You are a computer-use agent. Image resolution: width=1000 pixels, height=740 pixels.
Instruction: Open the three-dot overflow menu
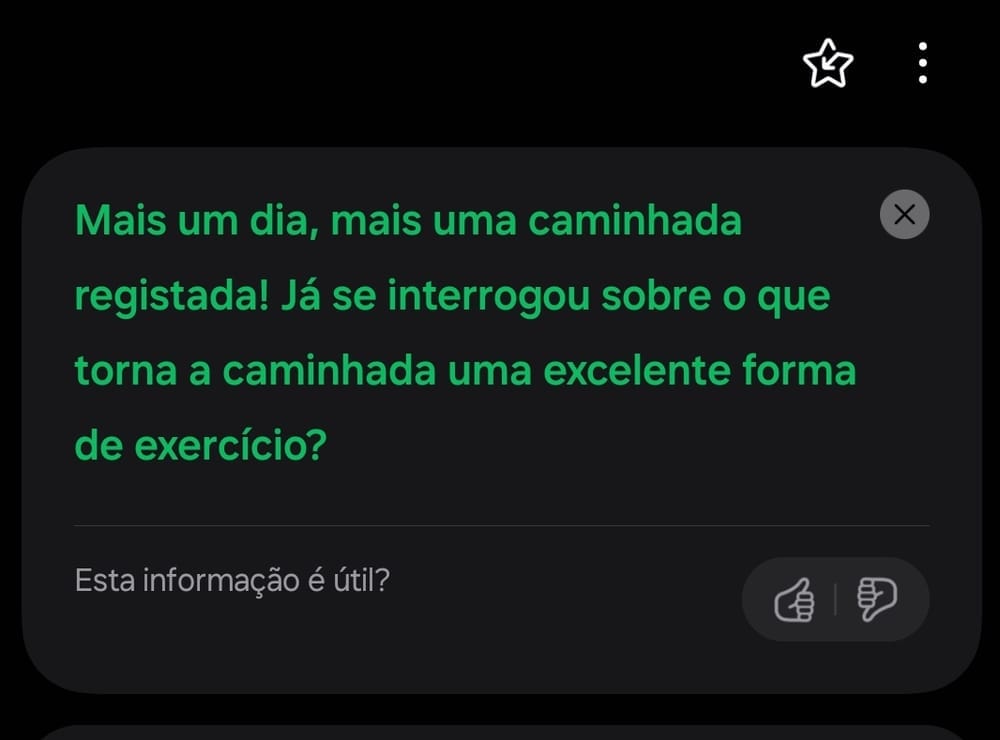(x=922, y=64)
